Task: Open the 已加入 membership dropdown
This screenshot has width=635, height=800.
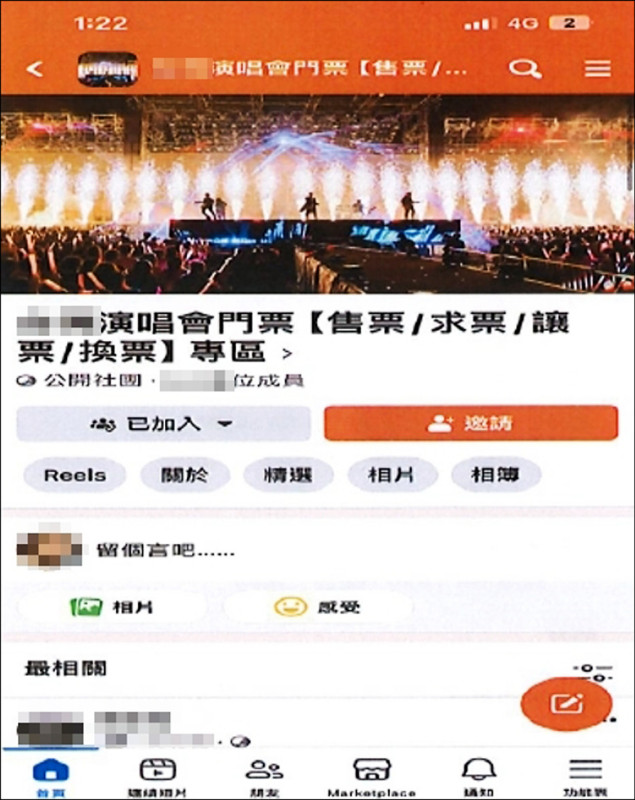Action: tap(163, 424)
